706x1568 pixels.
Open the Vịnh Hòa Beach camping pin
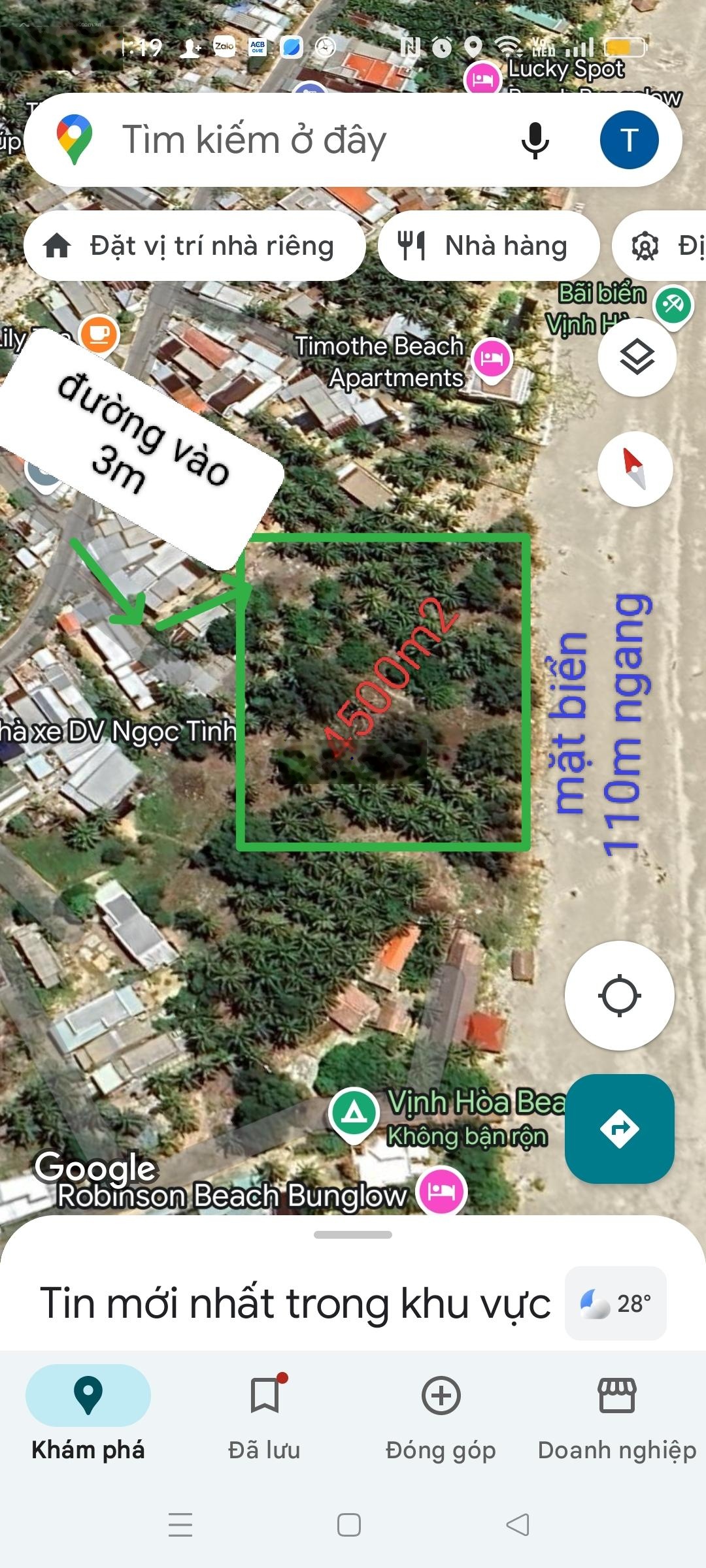click(354, 1112)
